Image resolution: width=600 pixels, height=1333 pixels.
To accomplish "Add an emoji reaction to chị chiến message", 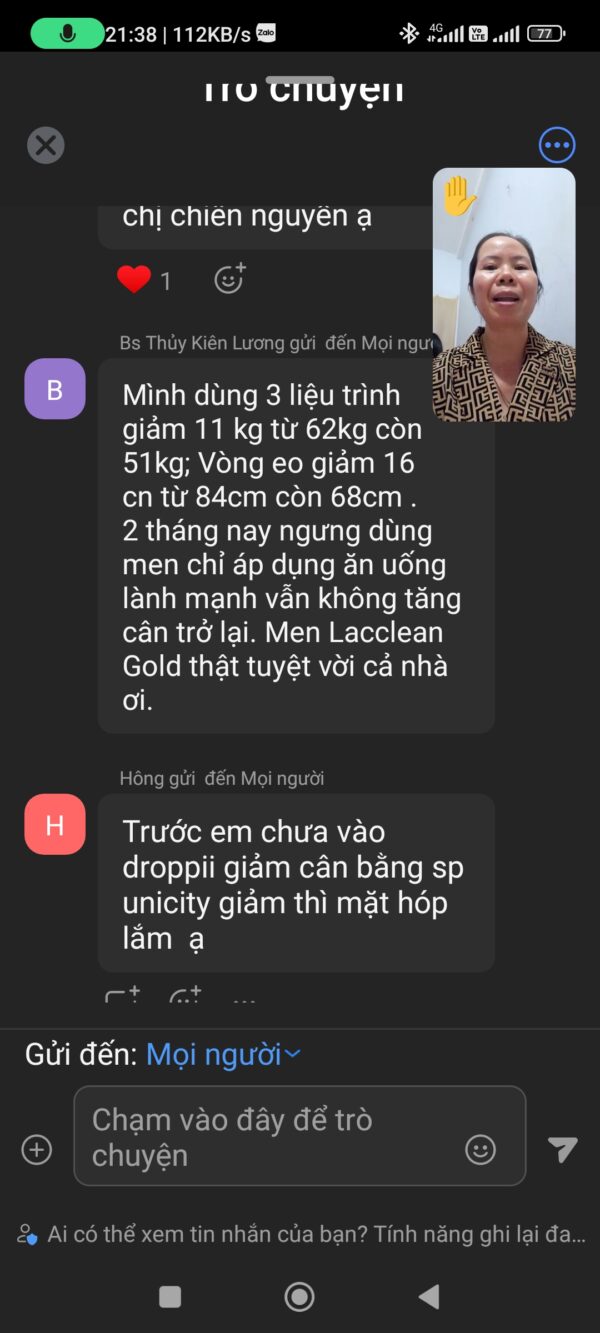I will [x=229, y=279].
